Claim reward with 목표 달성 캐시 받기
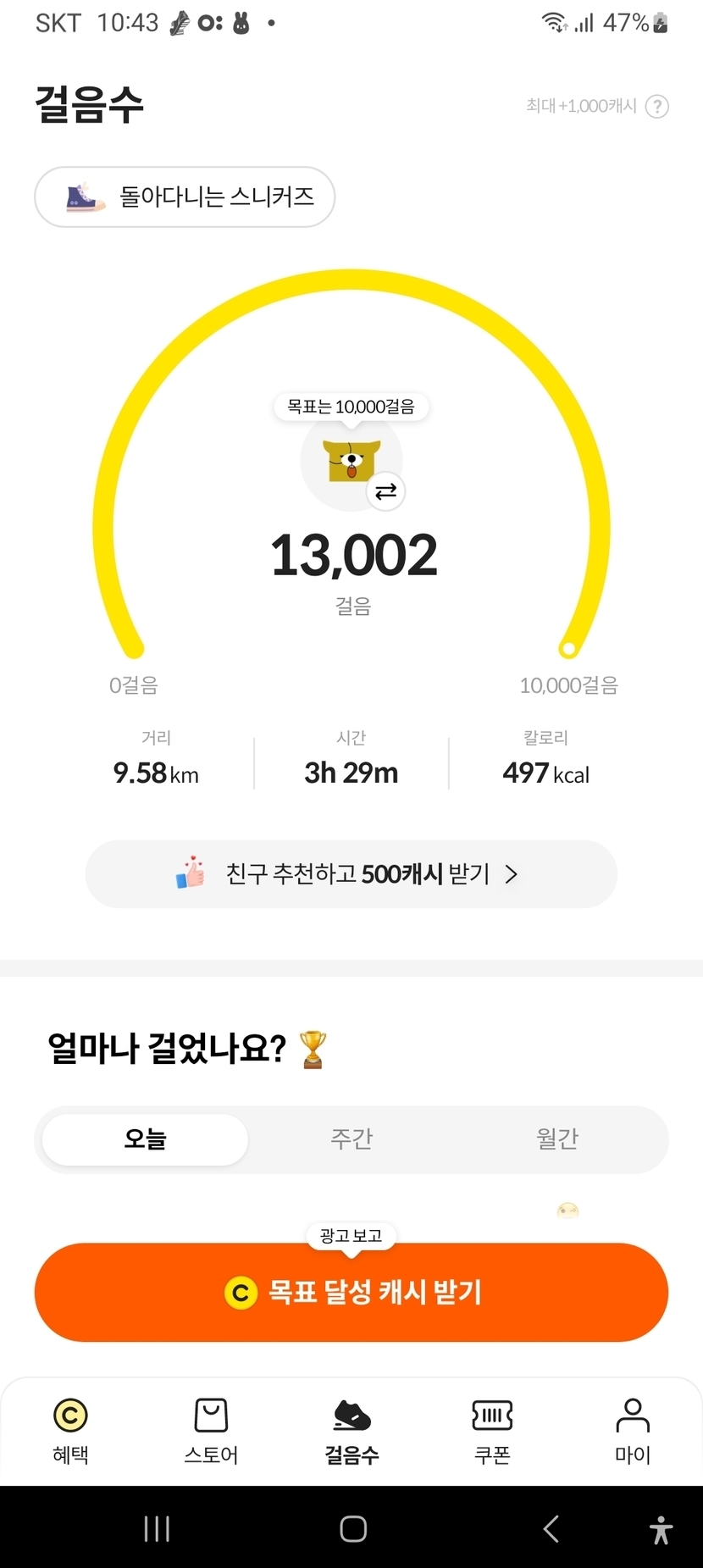Viewport: 703px width, 1568px height. (351, 1293)
